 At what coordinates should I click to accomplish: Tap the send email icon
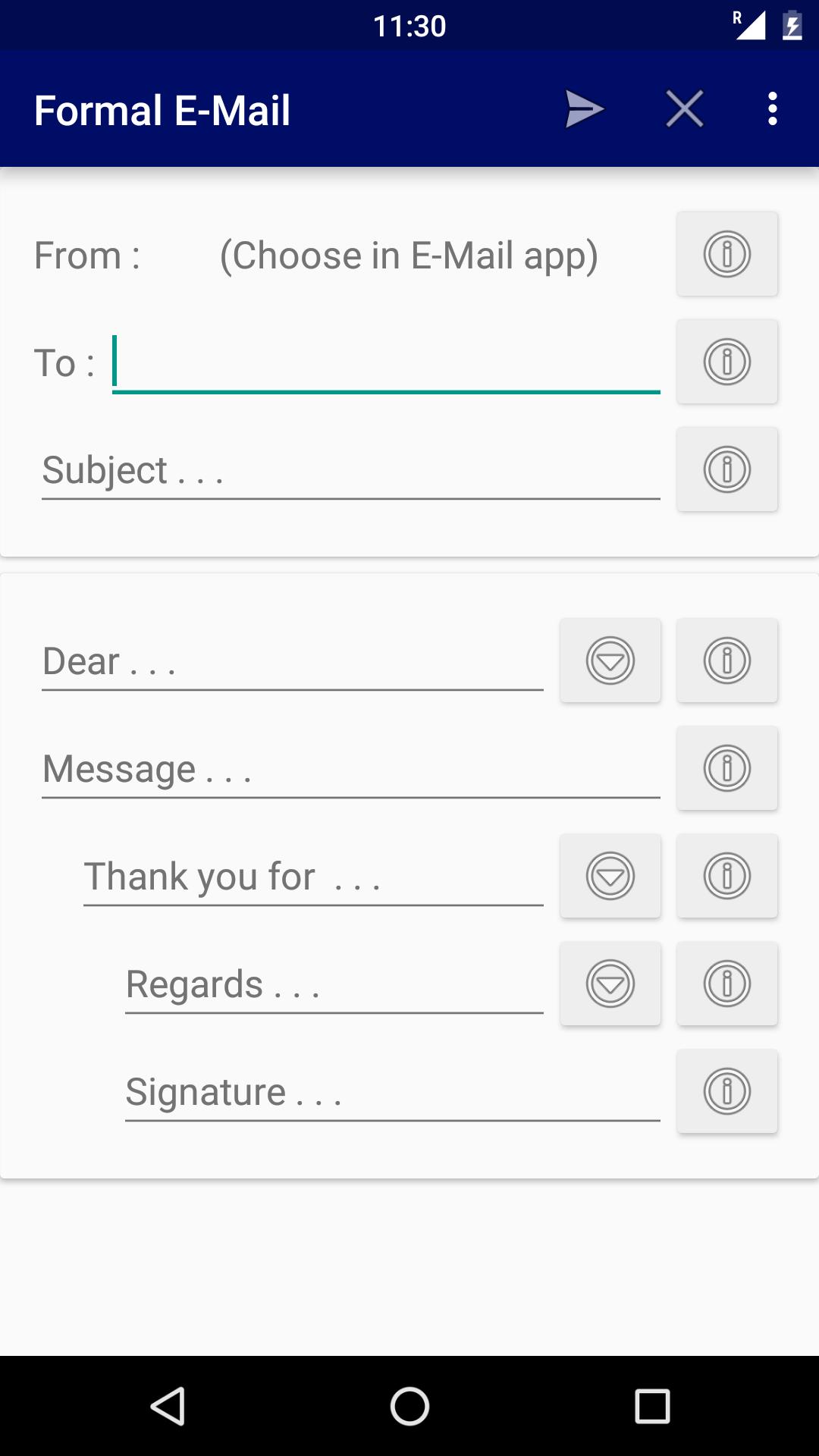[x=585, y=108]
